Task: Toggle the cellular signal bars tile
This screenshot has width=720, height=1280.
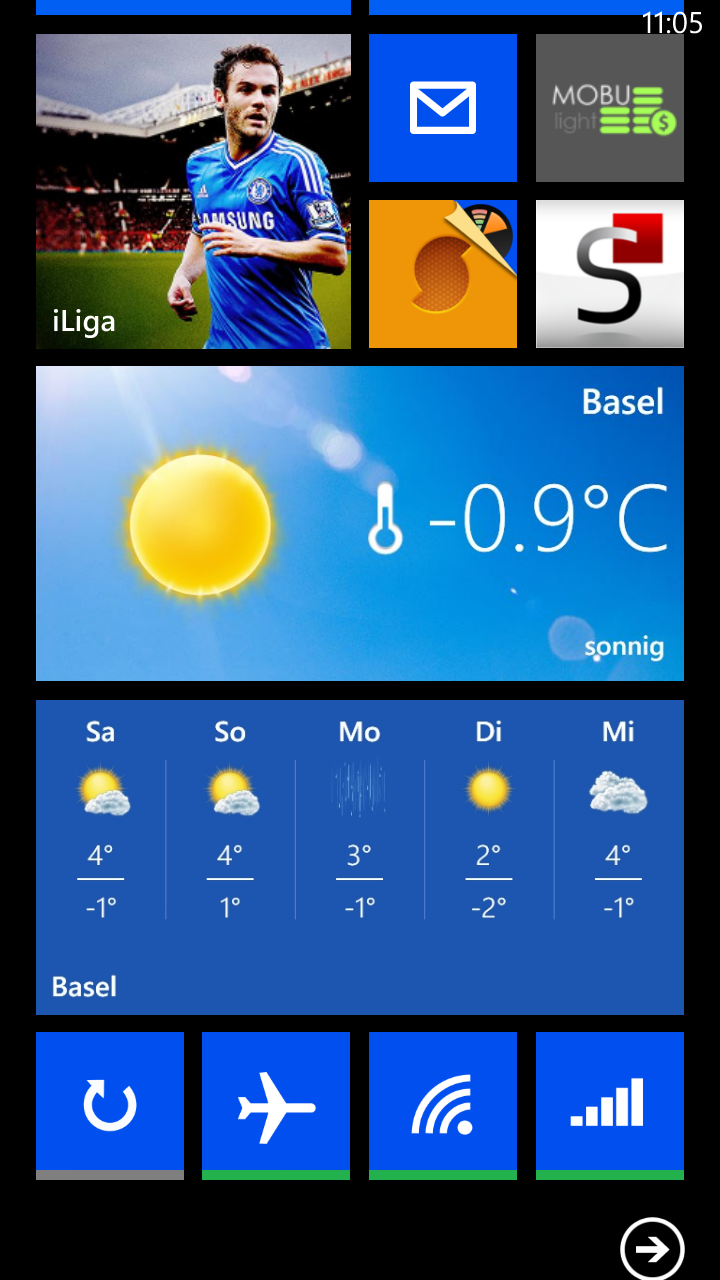Action: (610, 1106)
